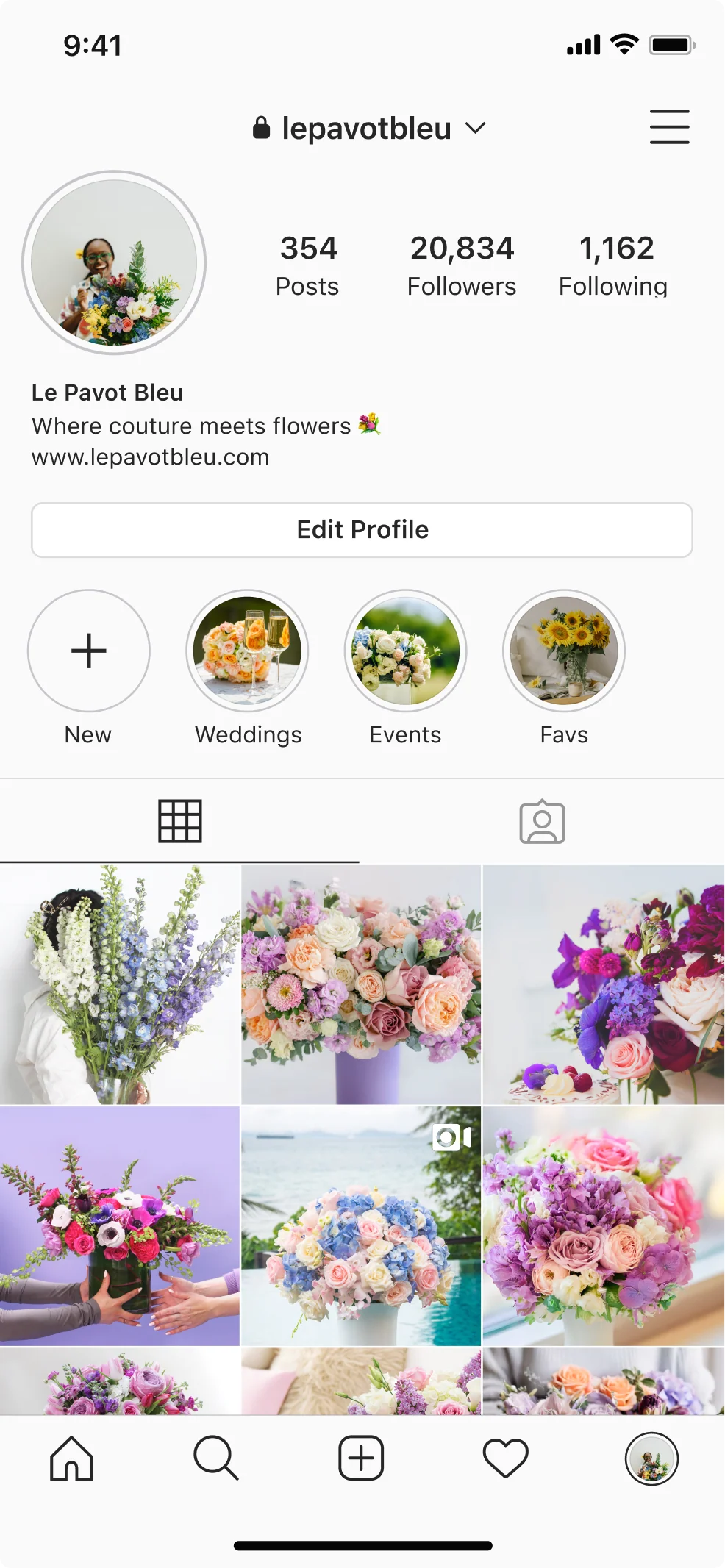
Task: Open the Search tab
Action: pyautogui.click(x=215, y=1458)
